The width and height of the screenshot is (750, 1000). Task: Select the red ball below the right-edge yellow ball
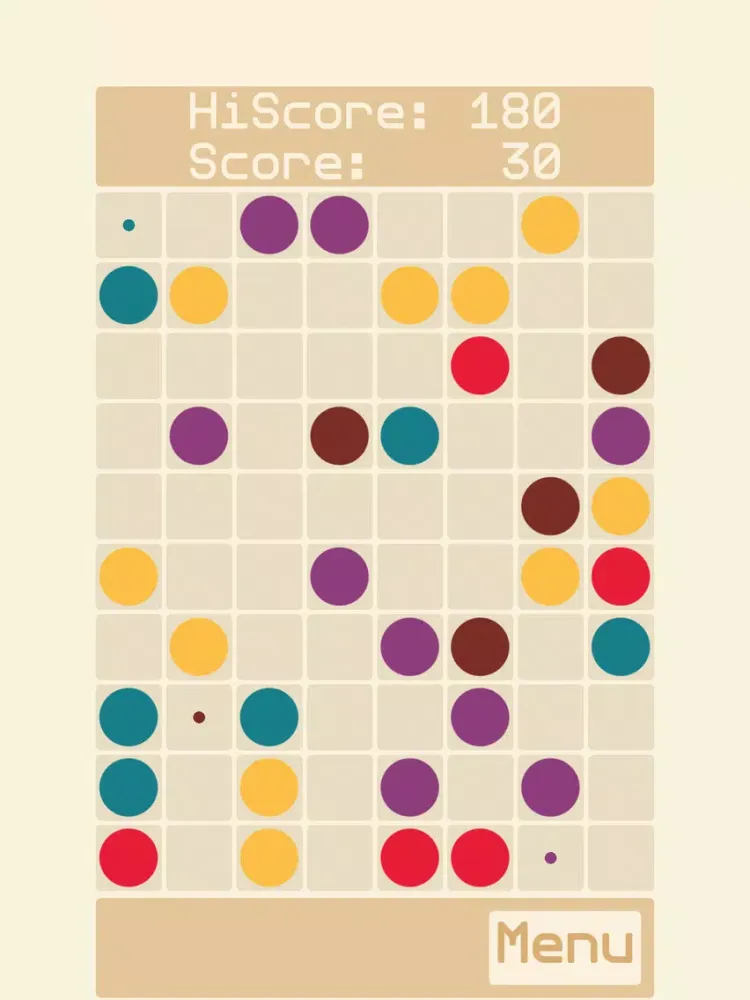620,576
